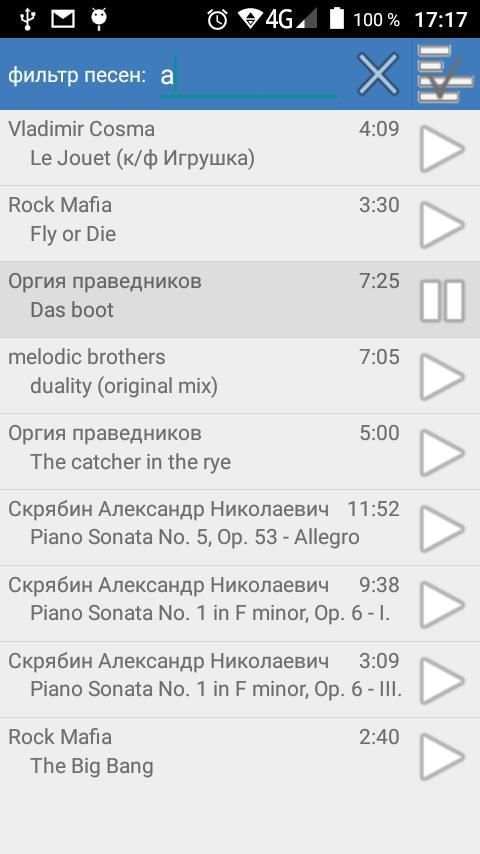This screenshot has height=854, width=480.
Task: Play The catcher in the rye
Action: (442, 453)
